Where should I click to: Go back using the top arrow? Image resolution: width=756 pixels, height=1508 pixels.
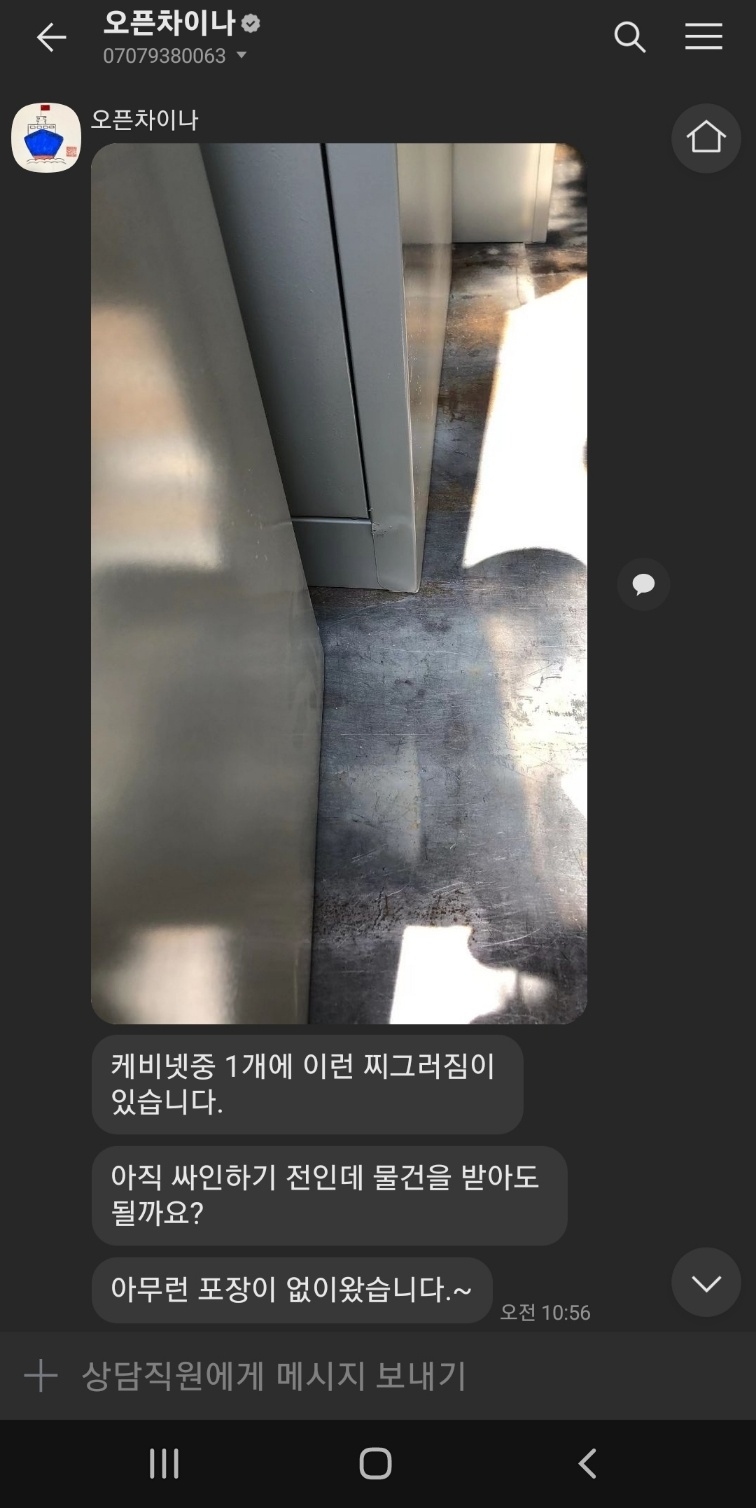pos(51,38)
